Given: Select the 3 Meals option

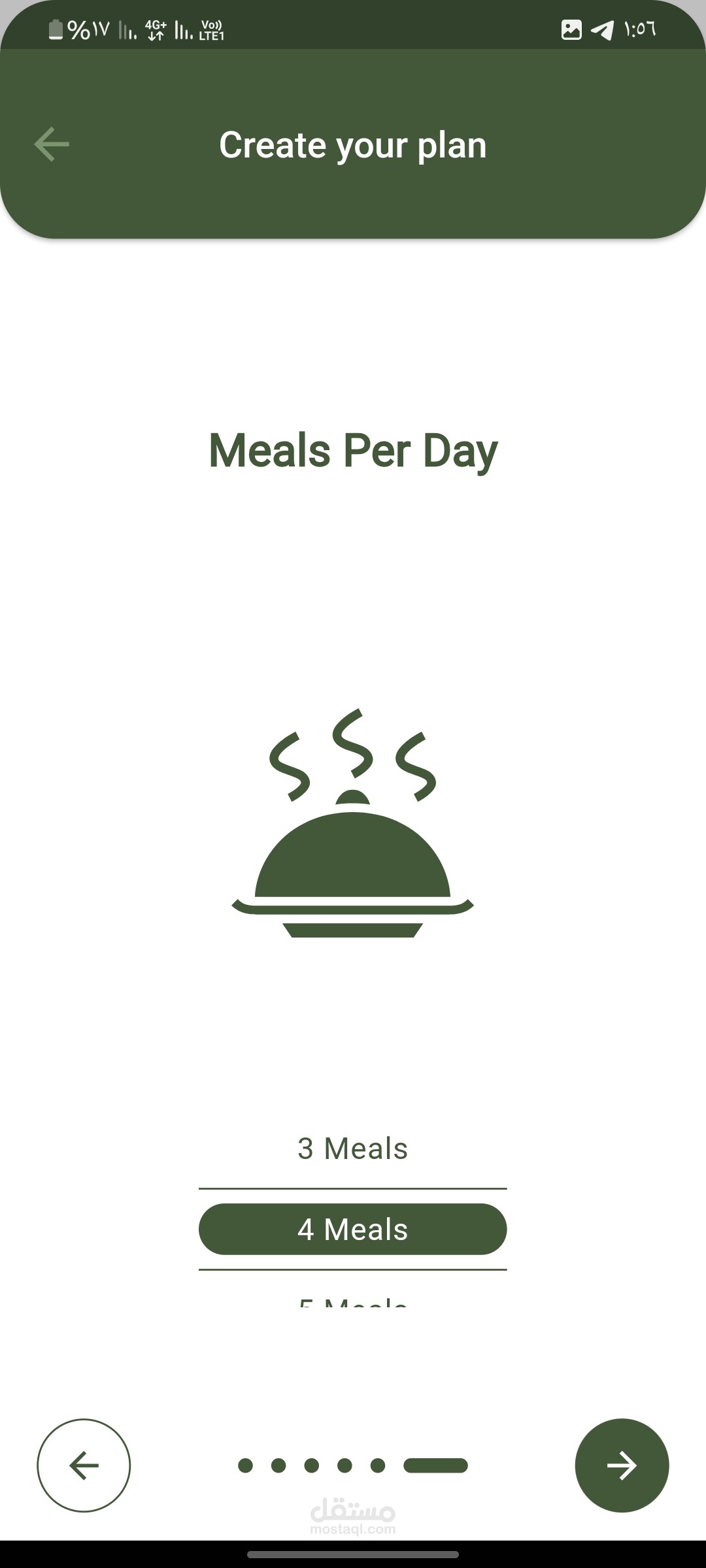Looking at the screenshot, I should (x=352, y=1149).
